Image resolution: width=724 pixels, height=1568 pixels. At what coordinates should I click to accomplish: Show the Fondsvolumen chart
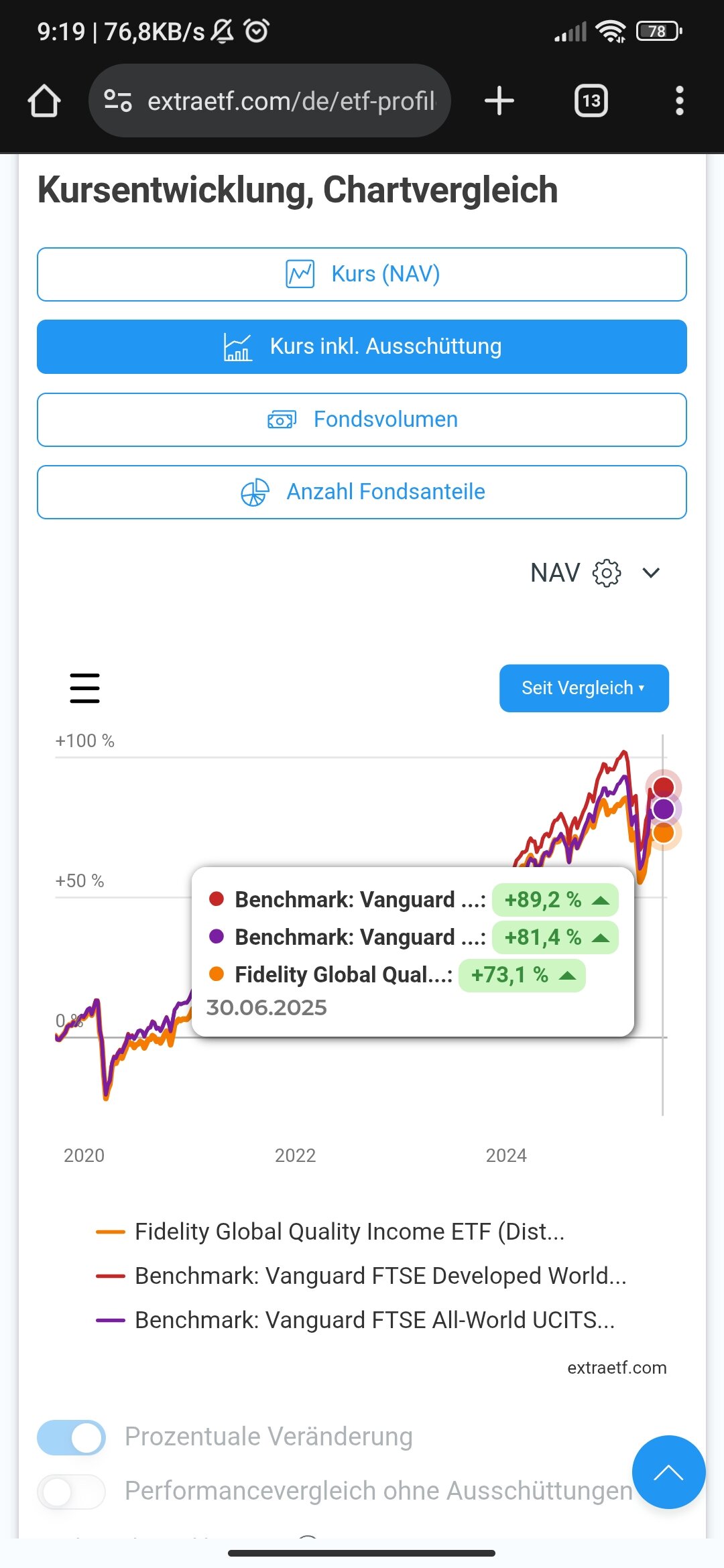click(362, 419)
